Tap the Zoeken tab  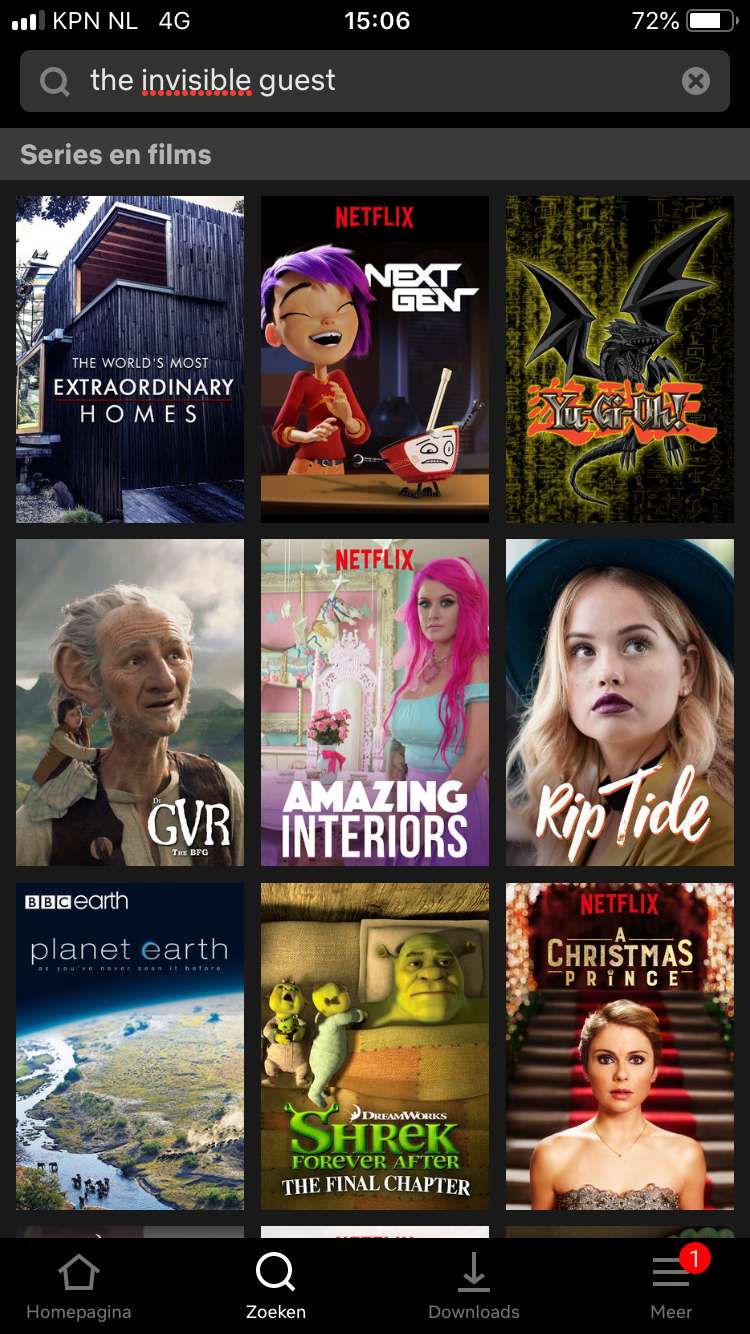(276, 1288)
